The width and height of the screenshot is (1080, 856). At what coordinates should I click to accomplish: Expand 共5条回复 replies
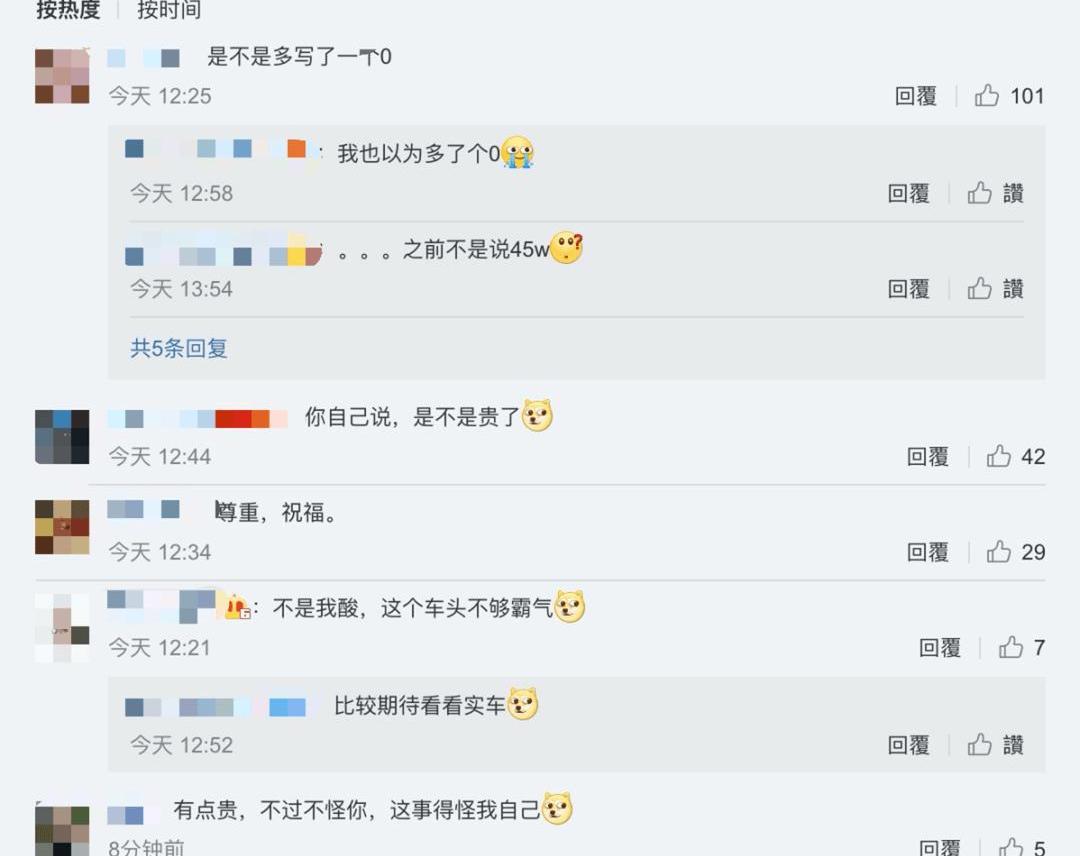(179, 348)
